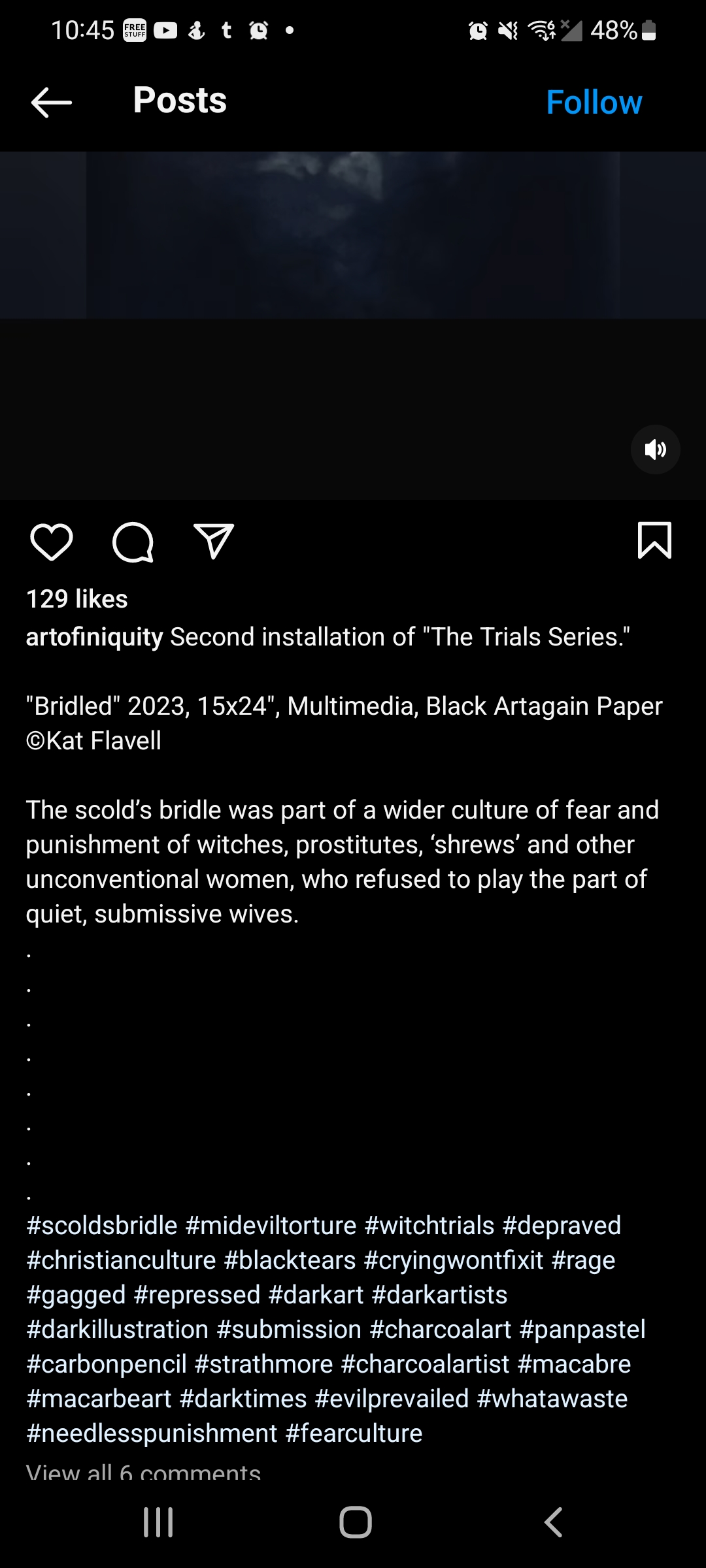Open the #scoldsbridle hashtag
706x1568 pixels.
(x=102, y=1226)
